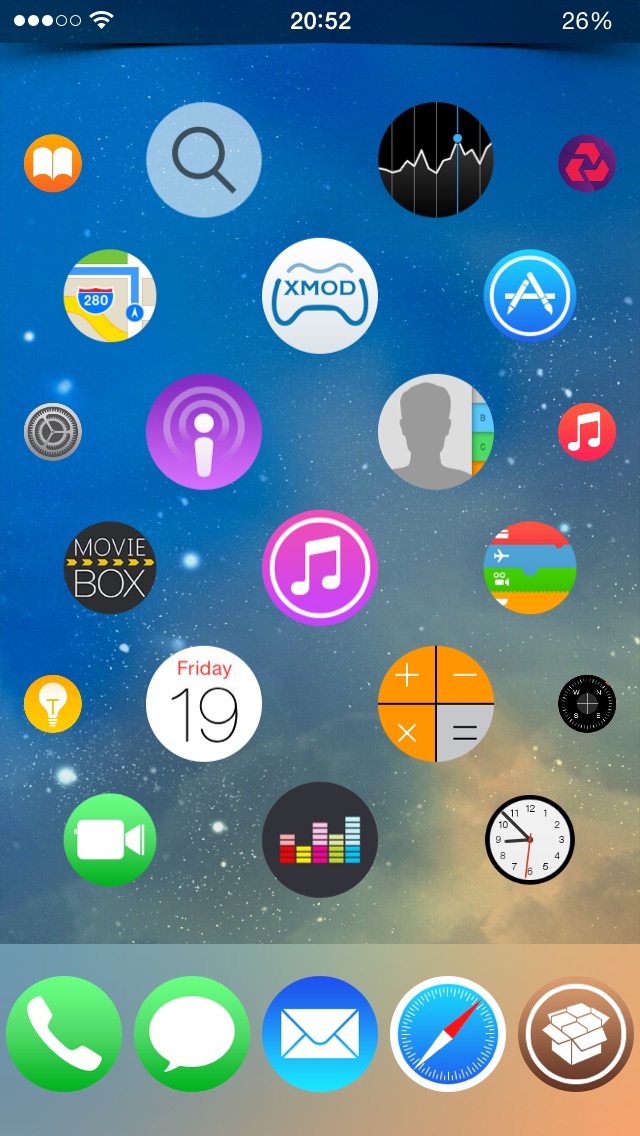Open the Passbook app

coord(530,568)
